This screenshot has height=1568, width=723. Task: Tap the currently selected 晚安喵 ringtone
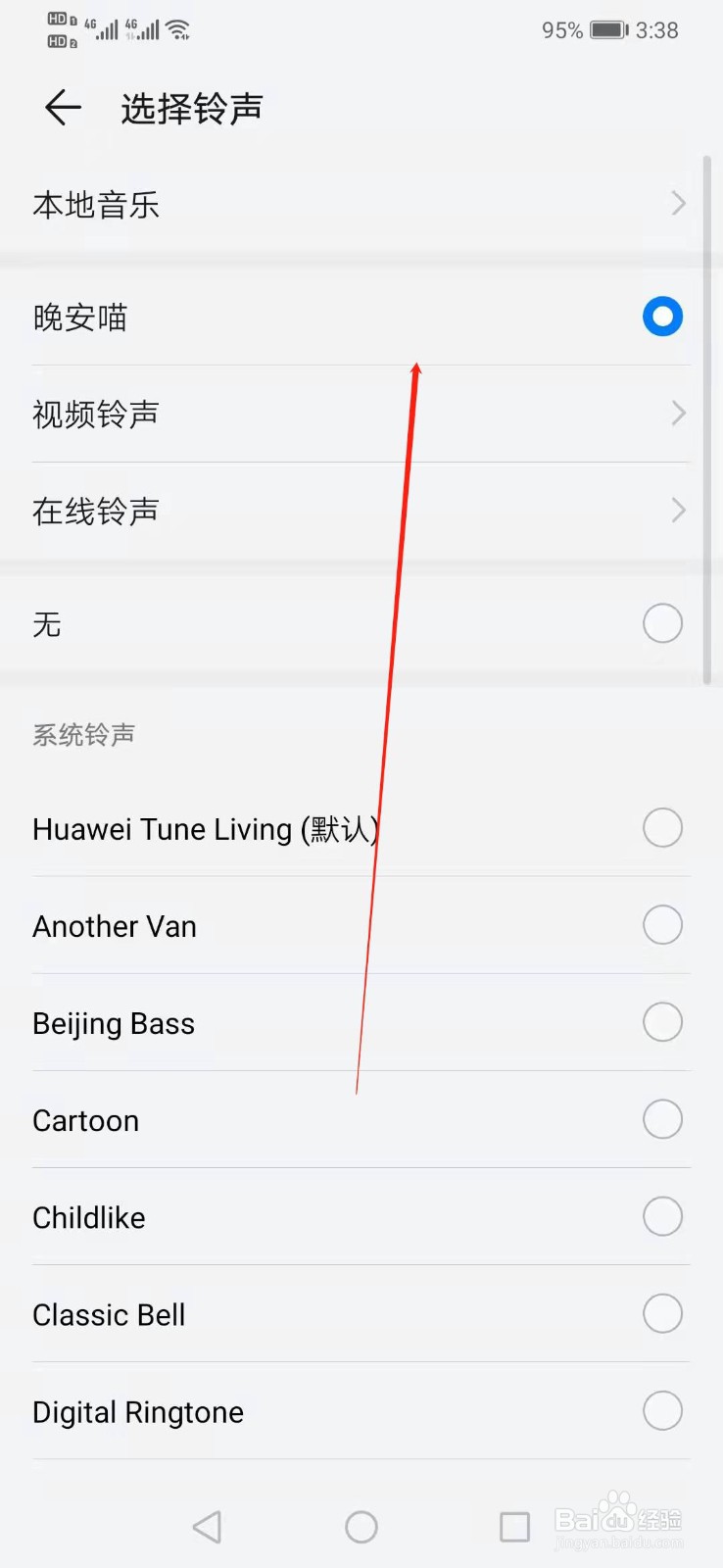(x=361, y=317)
